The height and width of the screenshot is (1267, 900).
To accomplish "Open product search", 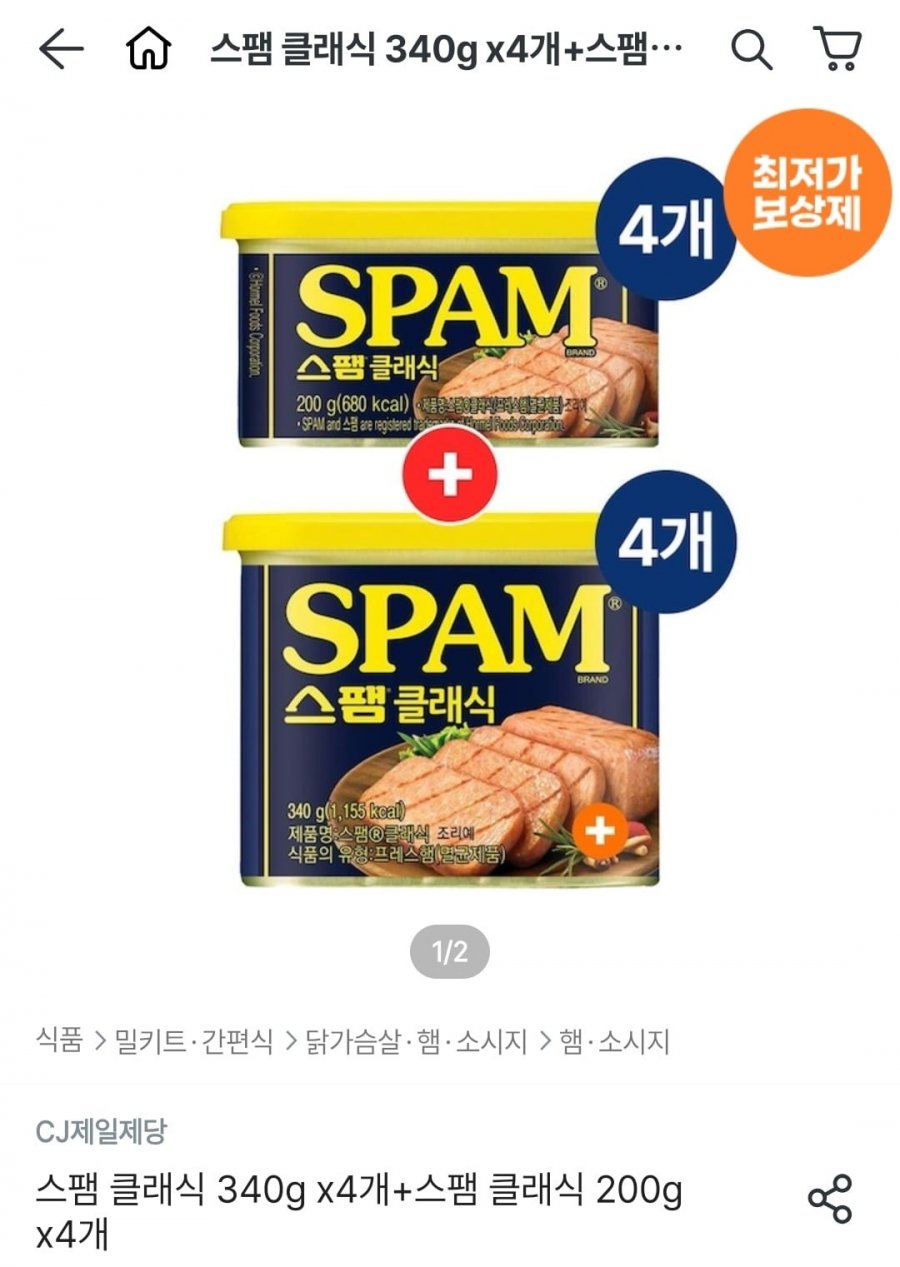I will [x=751, y=48].
